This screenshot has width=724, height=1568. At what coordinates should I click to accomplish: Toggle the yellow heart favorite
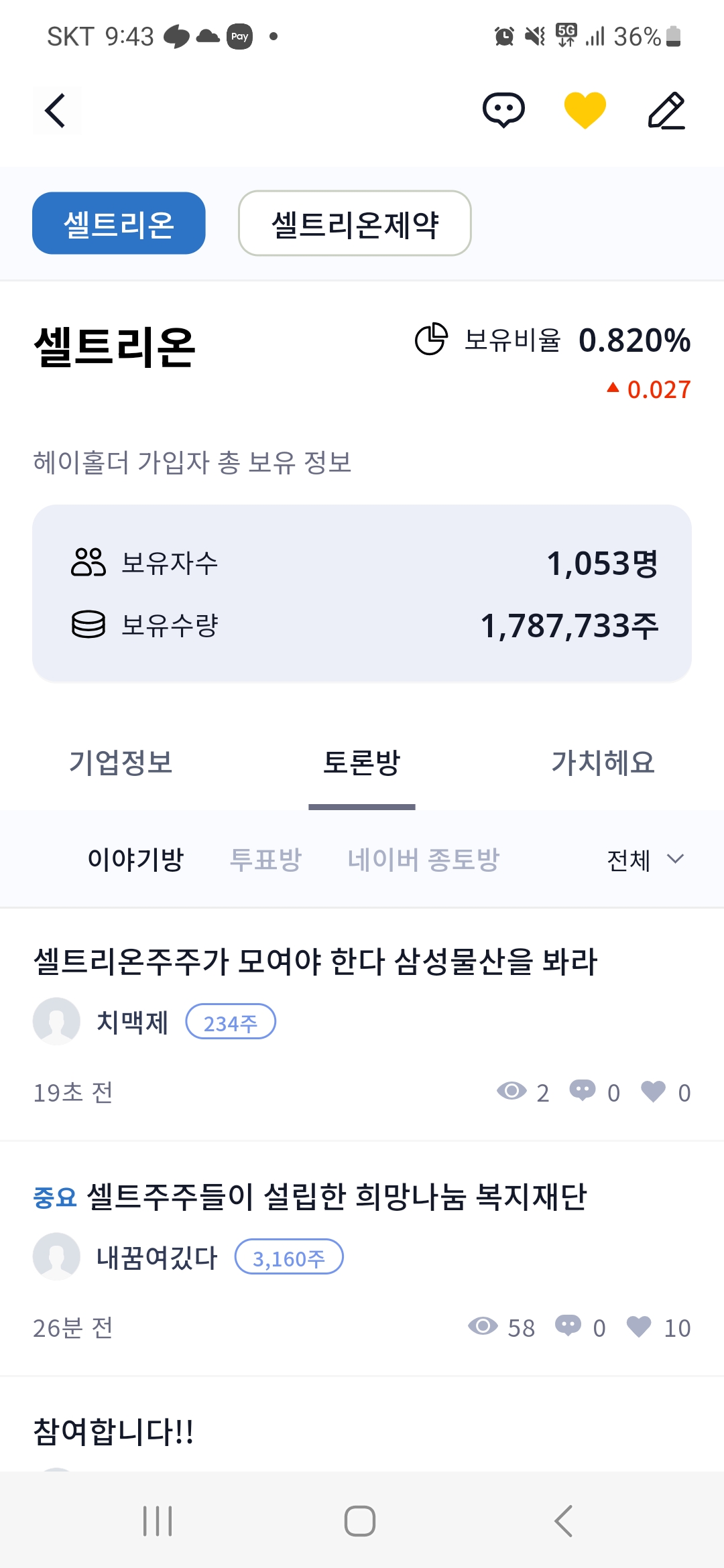coord(585,111)
